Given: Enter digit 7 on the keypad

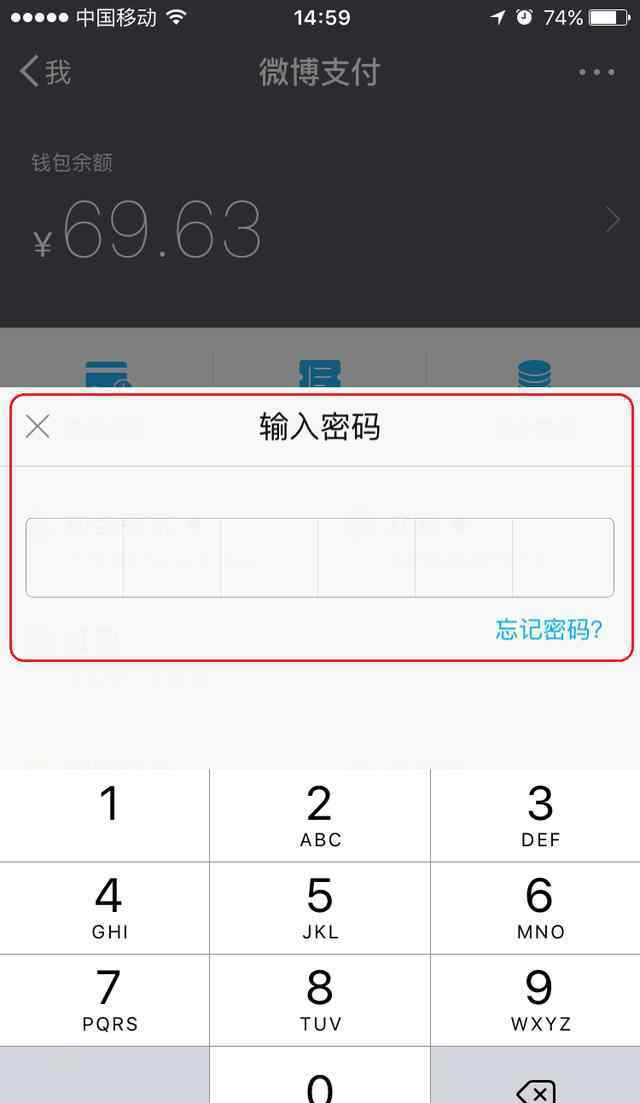Looking at the screenshot, I should 105,1000.
